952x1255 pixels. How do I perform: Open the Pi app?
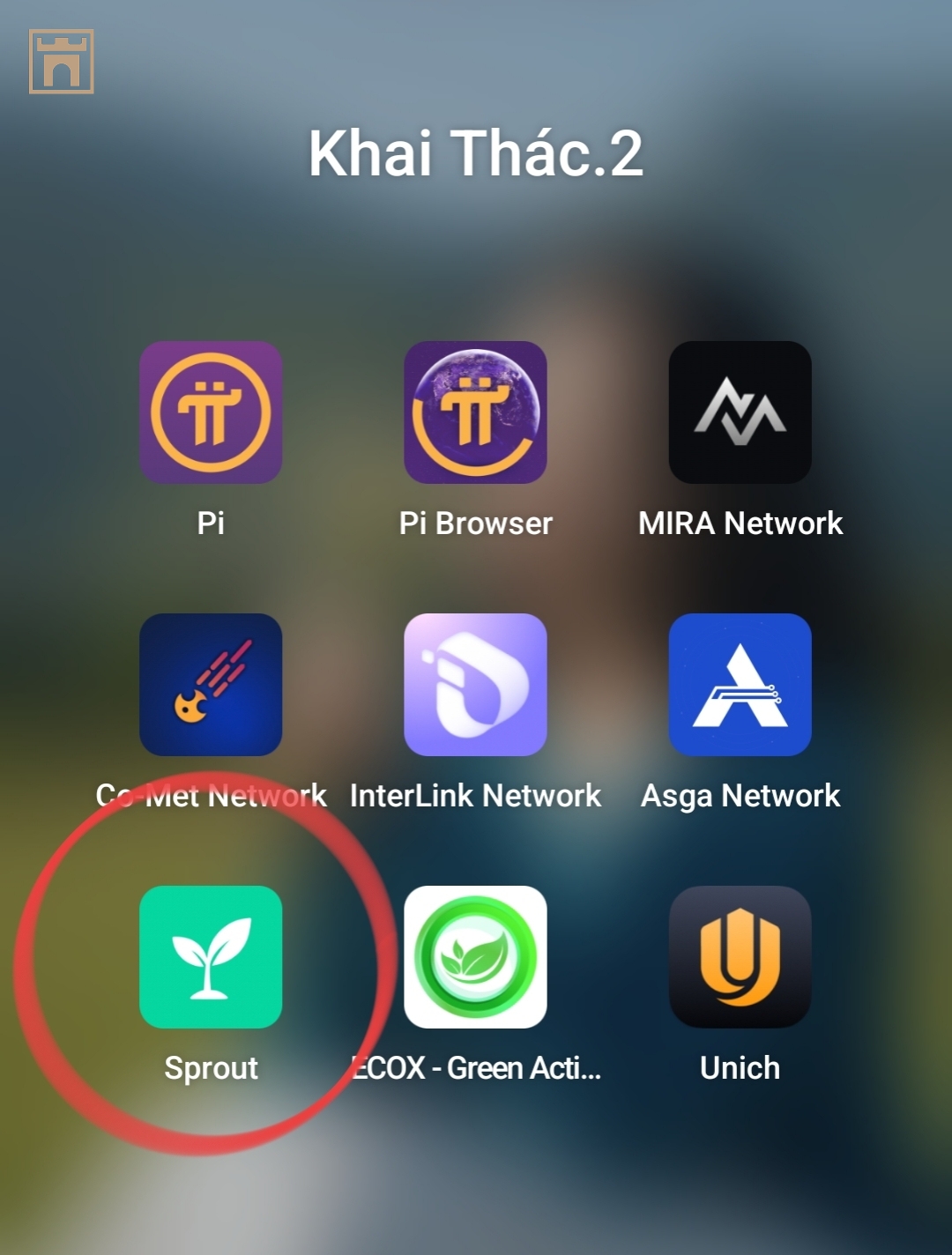[x=211, y=412]
